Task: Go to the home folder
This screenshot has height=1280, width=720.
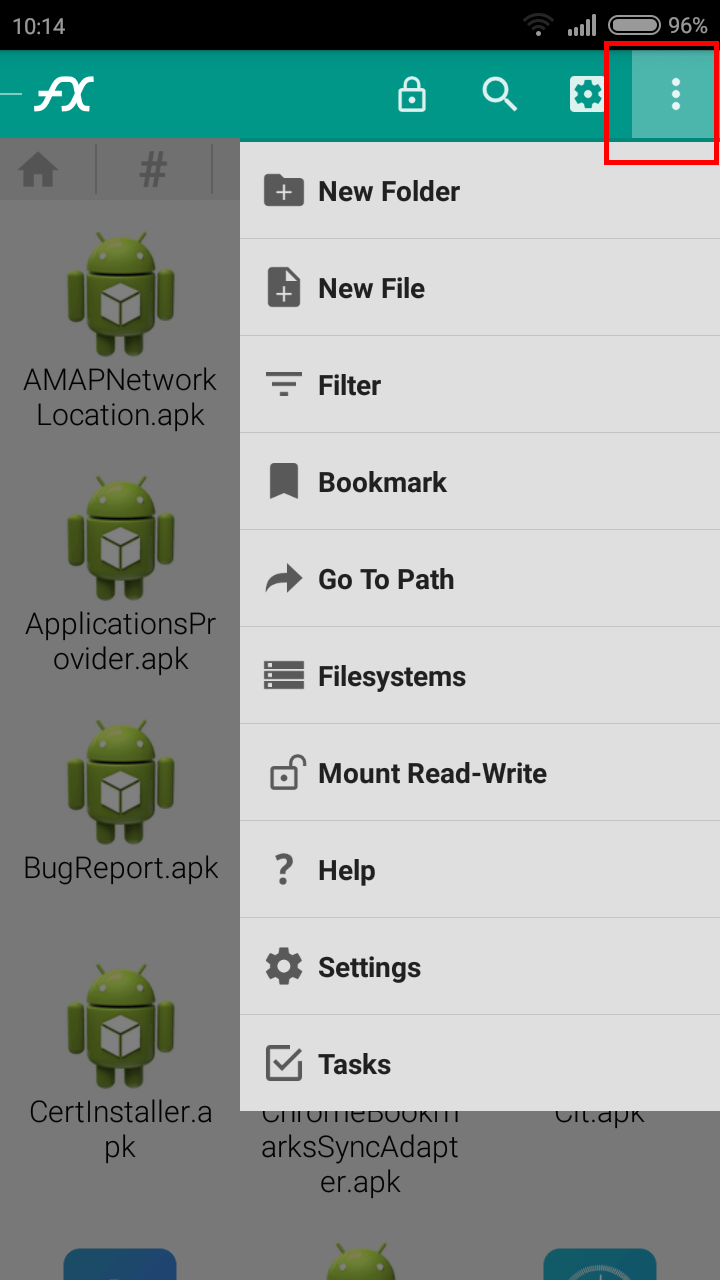Action: 38,172
